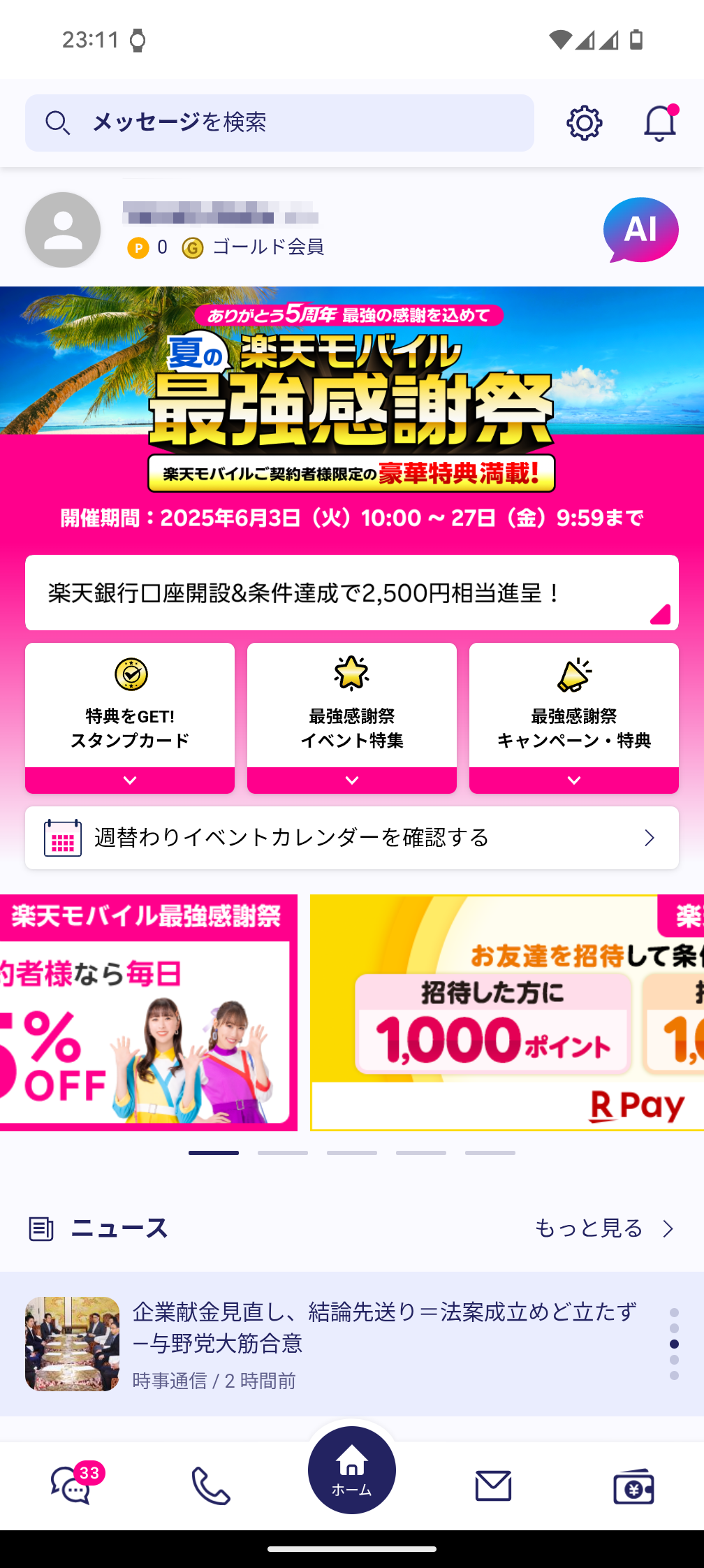Expand 最強感謝祭 イベント特集
The width and height of the screenshot is (704, 1568).
point(352,718)
